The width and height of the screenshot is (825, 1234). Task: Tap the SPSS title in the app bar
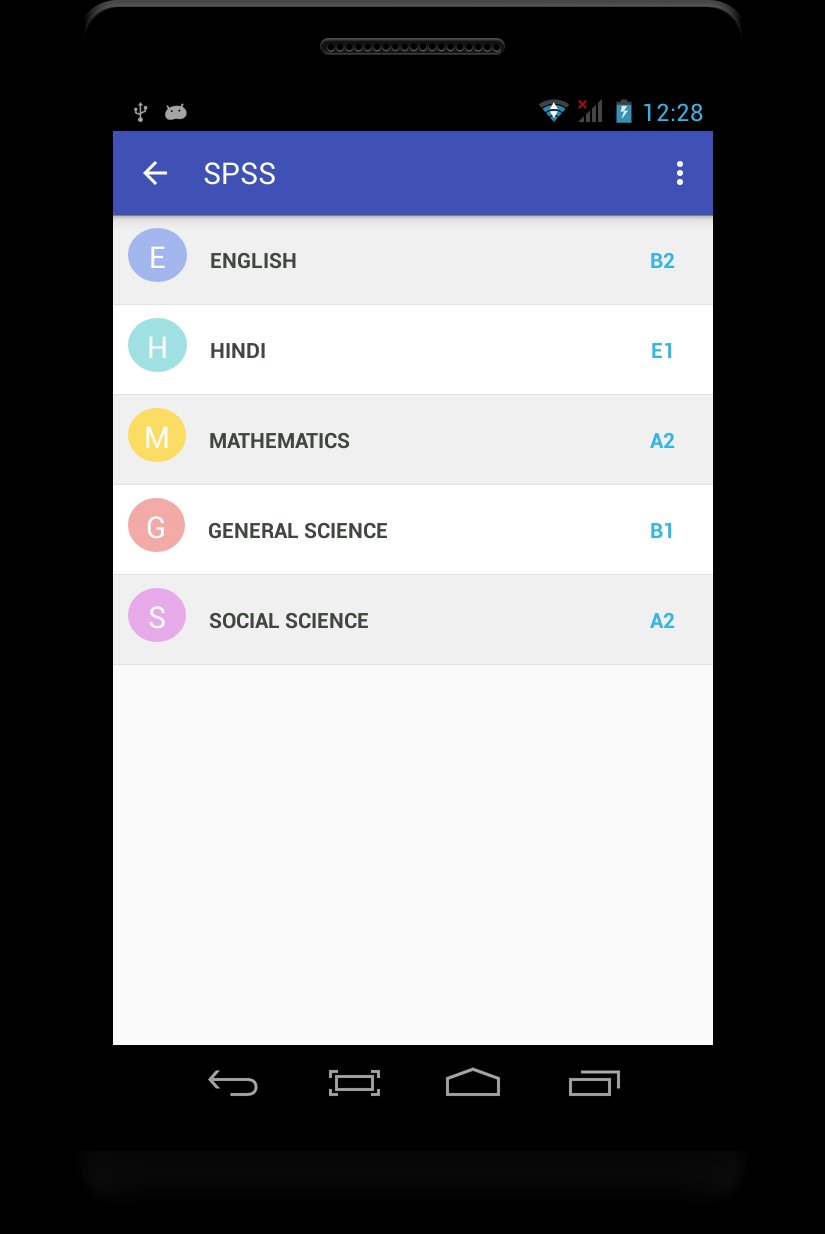(240, 173)
